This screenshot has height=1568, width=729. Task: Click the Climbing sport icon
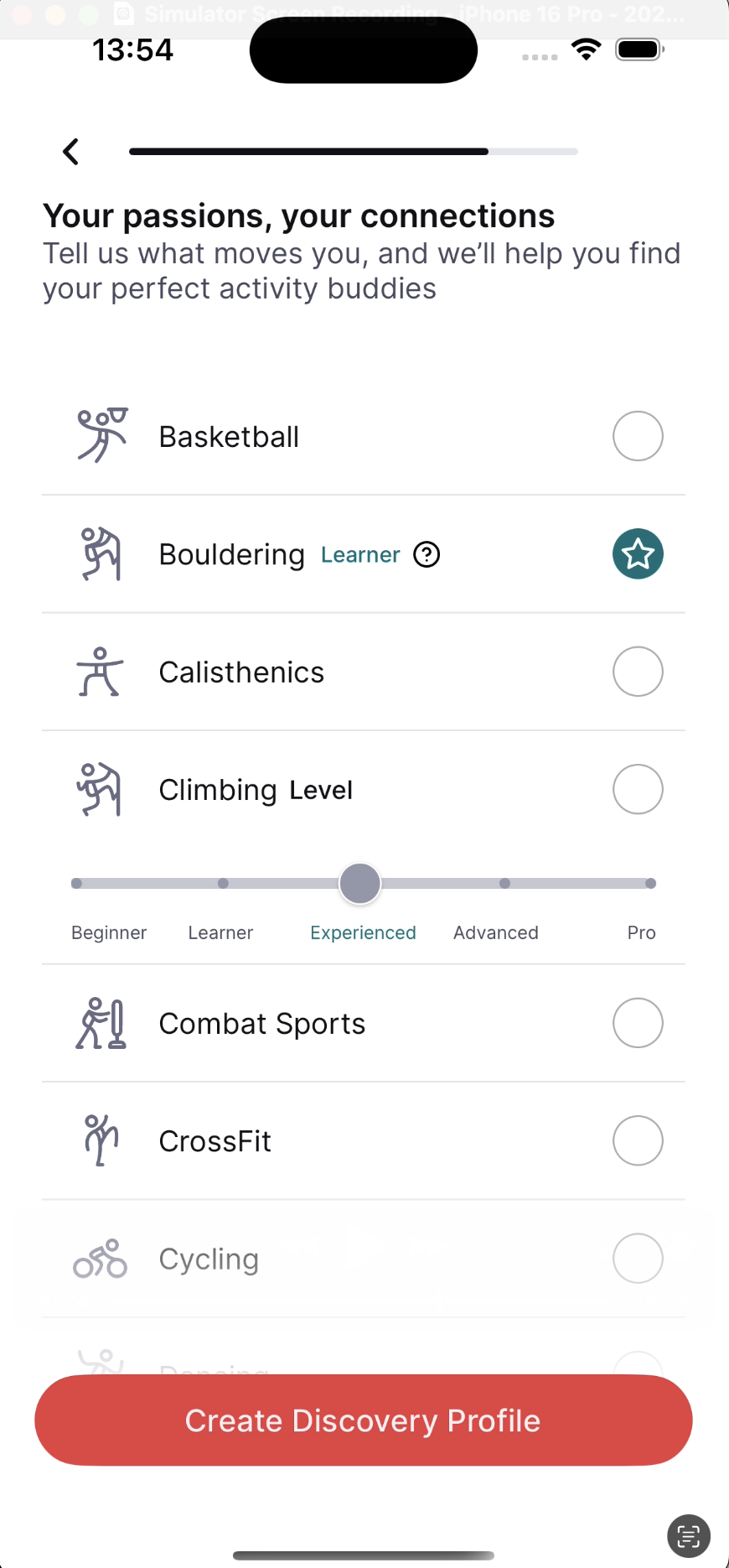tap(100, 789)
